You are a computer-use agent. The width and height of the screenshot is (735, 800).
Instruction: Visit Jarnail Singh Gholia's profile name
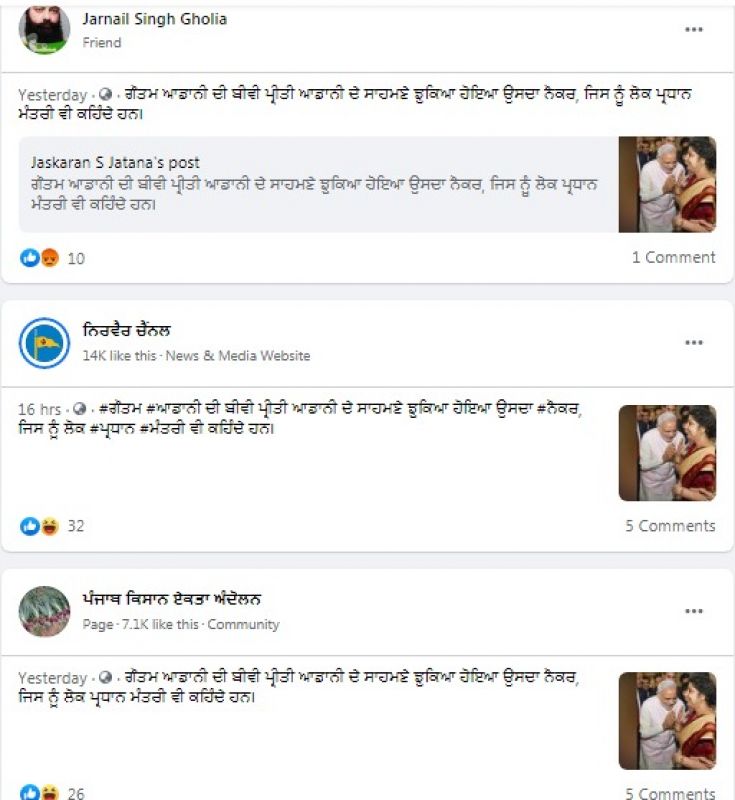click(x=154, y=19)
